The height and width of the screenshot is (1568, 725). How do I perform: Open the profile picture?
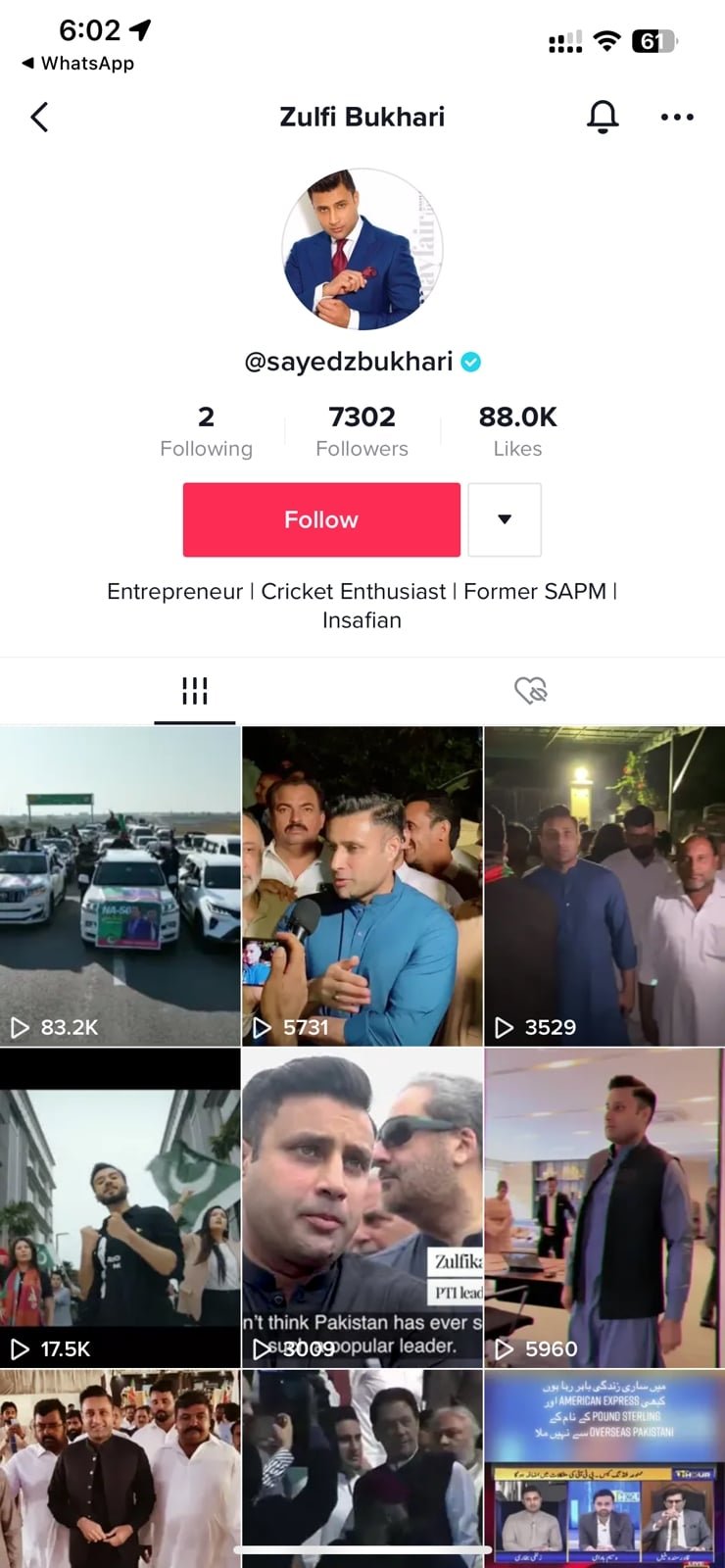[362, 249]
